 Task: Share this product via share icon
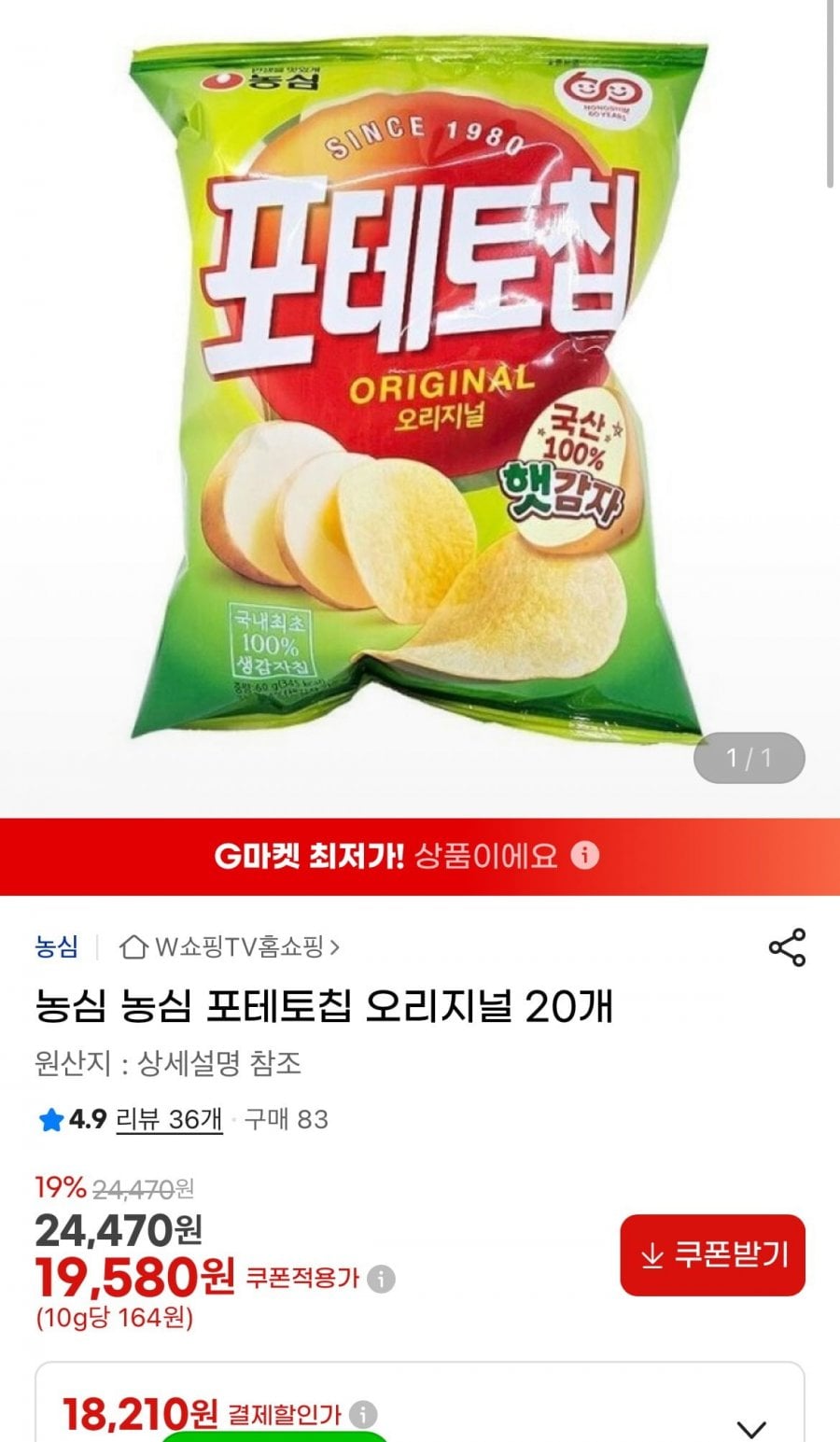click(x=787, y=947)
